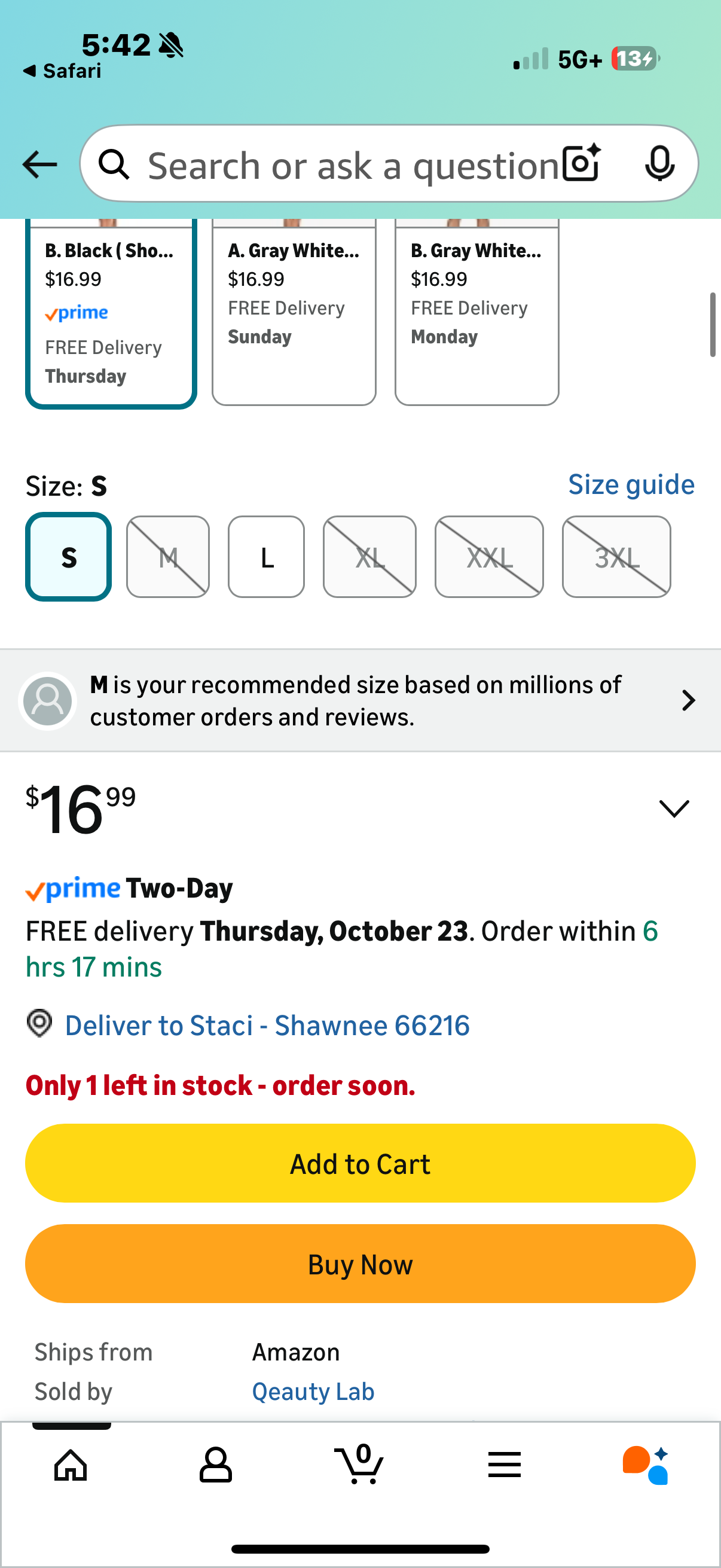
Task: Open the hamburger menu tab
Action: click(504, 1465)
